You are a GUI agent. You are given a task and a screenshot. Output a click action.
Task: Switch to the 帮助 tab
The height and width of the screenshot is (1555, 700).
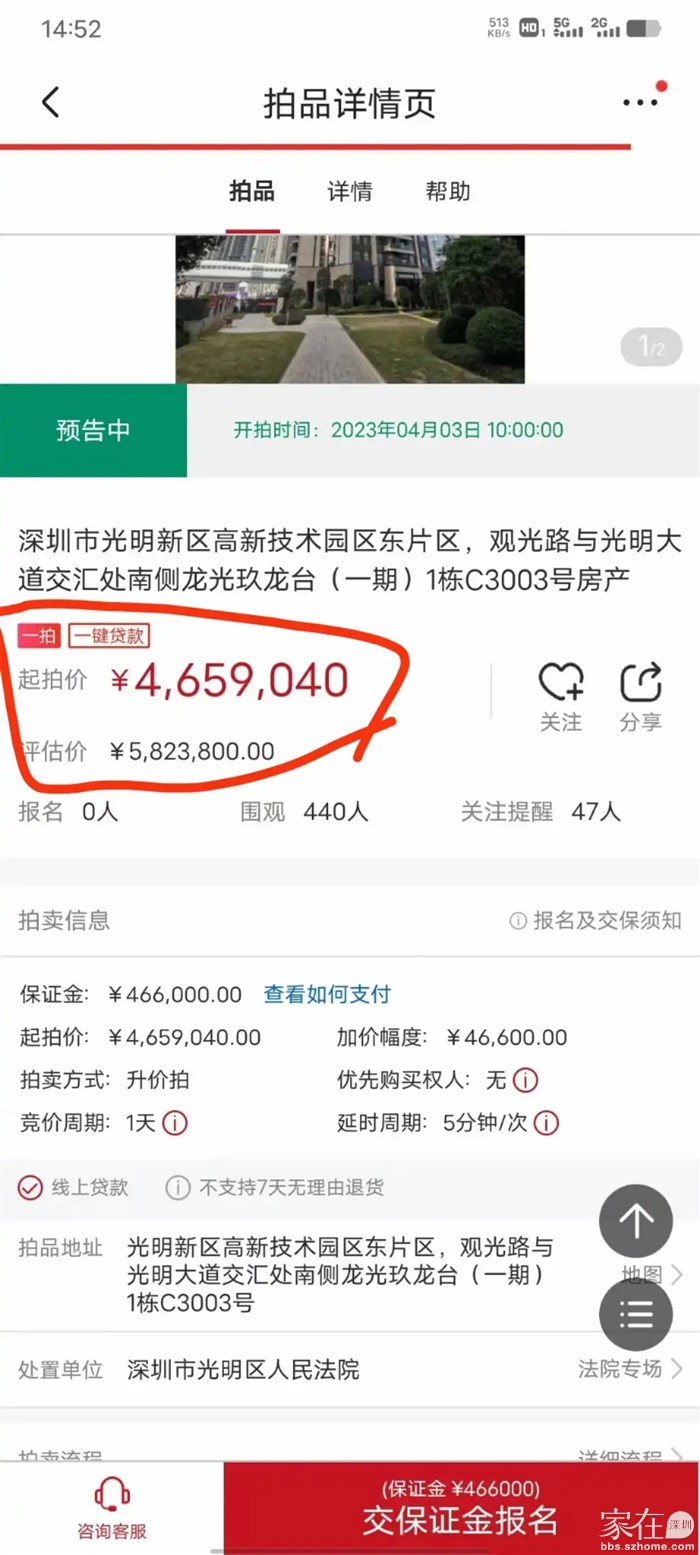click(x=447, y=192)
